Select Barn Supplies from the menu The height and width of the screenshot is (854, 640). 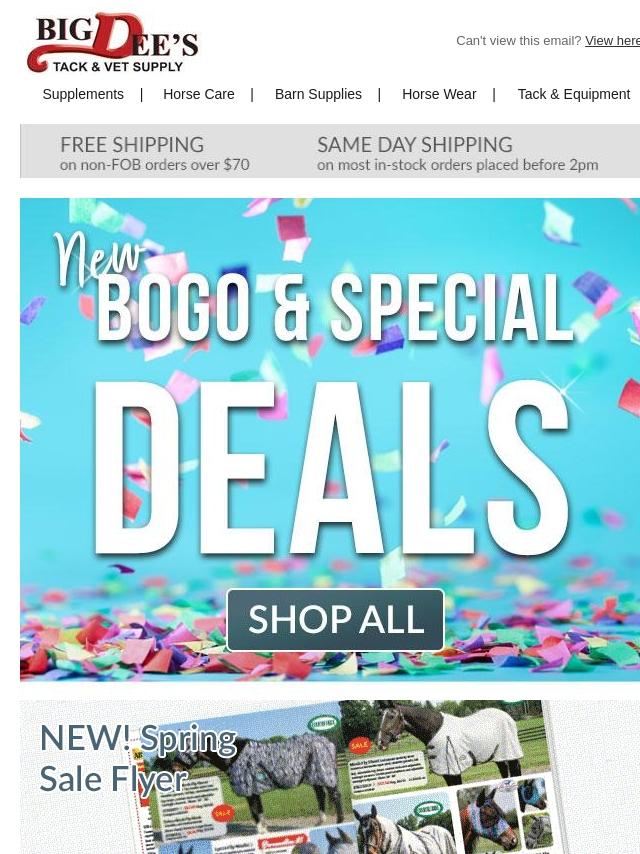(318, 94)
